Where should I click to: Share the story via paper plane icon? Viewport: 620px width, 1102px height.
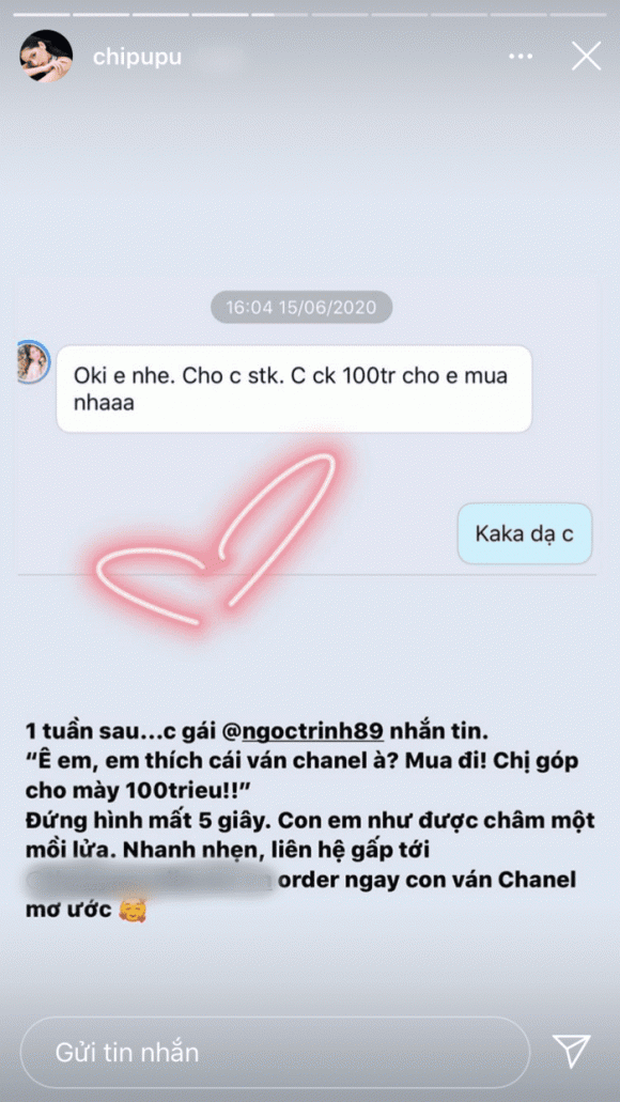[572, 1050]
